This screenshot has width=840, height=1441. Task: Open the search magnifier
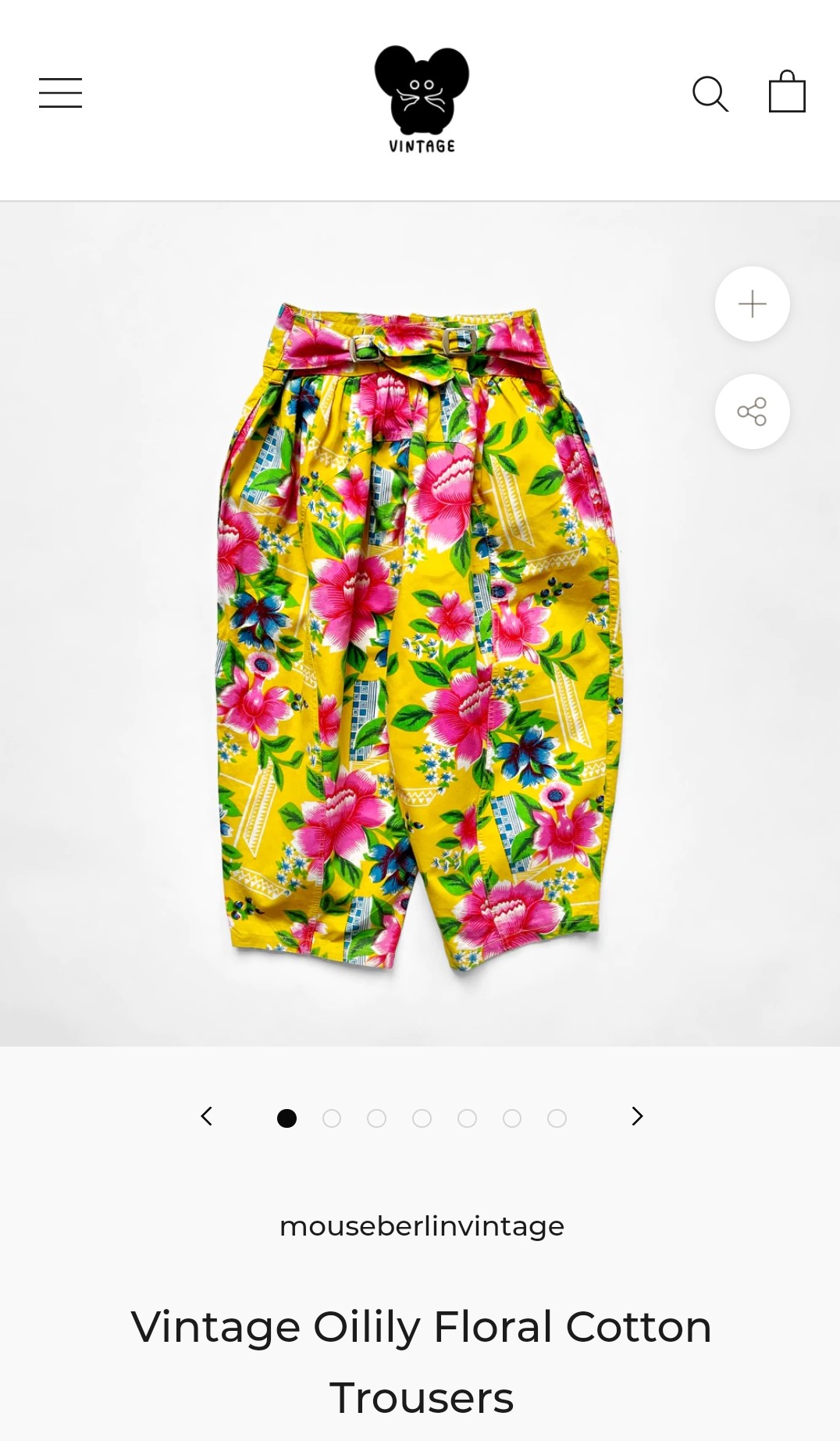pos(710,94)
